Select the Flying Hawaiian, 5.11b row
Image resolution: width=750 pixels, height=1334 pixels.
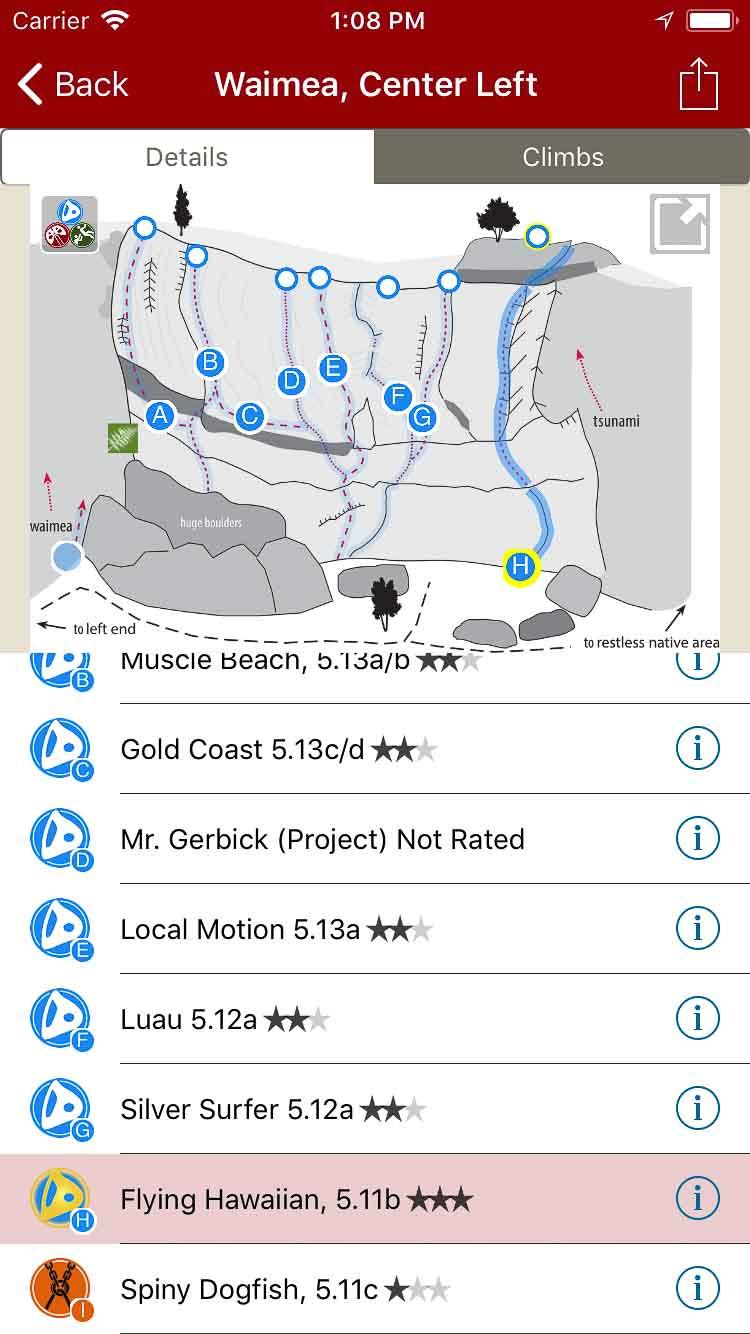click(x=296, y=1199)
